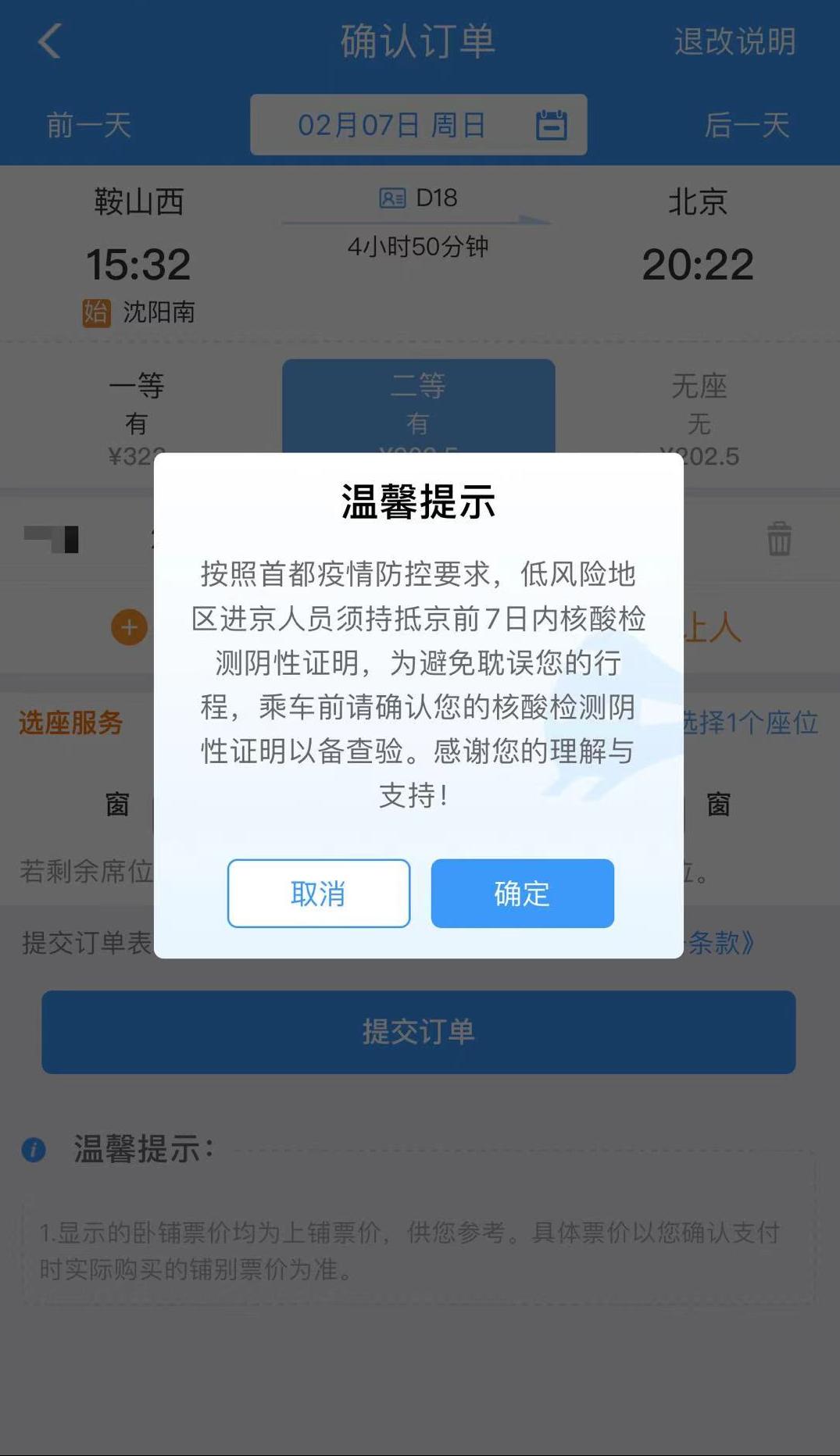Go back using the top-left arrow
The image size is (840, 1456).
(49, 41)
